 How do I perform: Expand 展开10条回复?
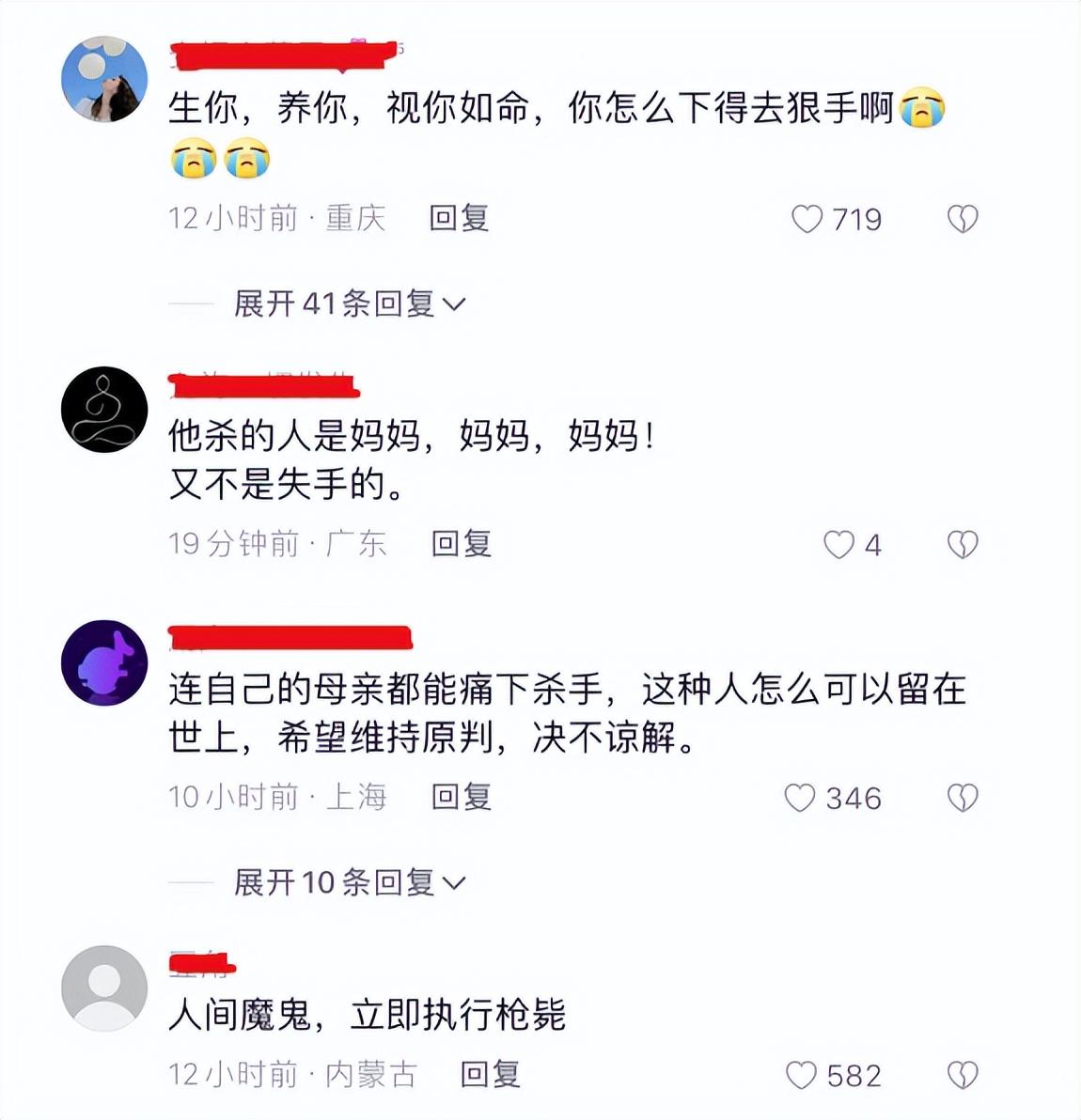pyautogui.click(x=349, y=882)
